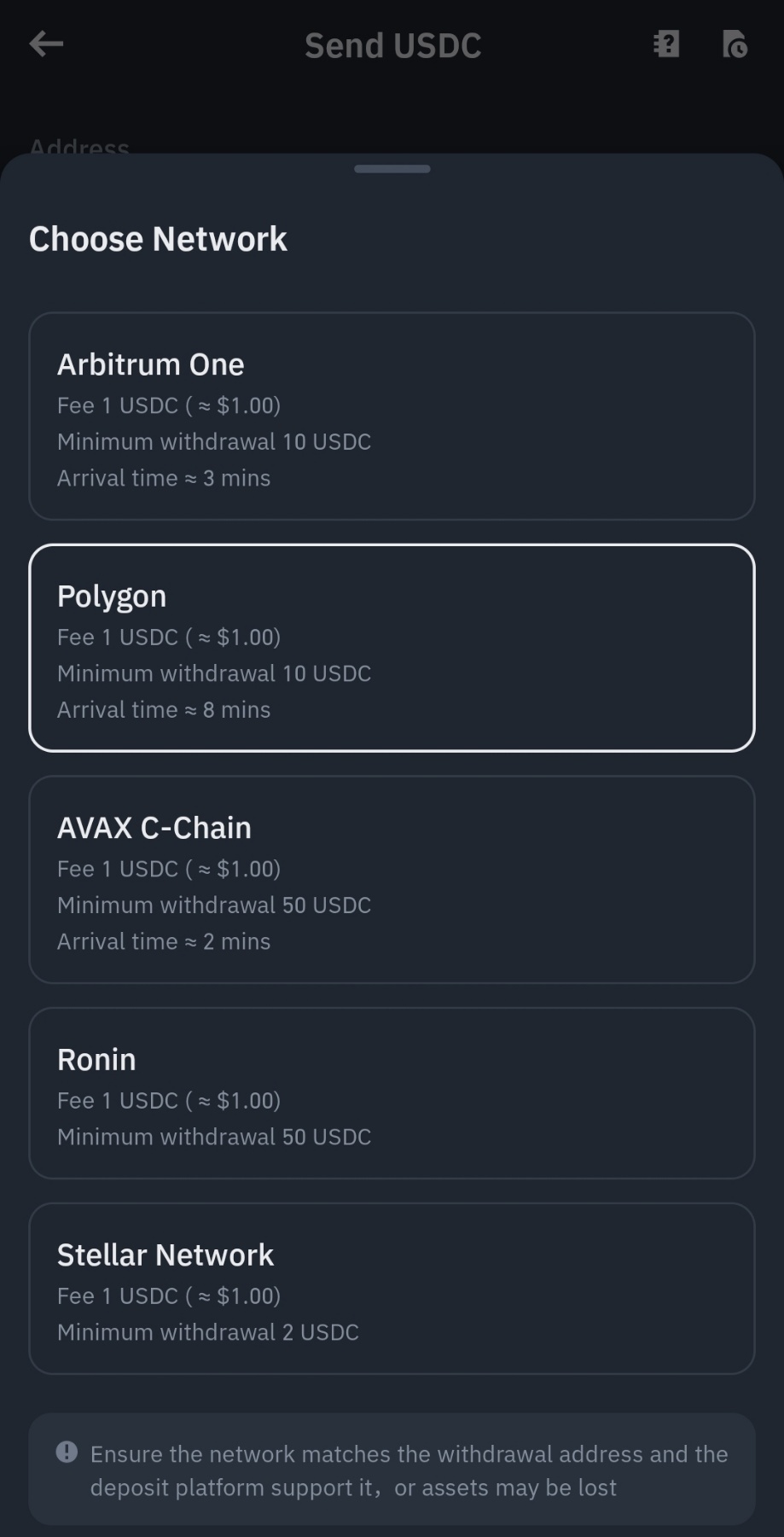Go back using the top-left arrow
This screenshot has width=784, height=1537.
[46, 44]
